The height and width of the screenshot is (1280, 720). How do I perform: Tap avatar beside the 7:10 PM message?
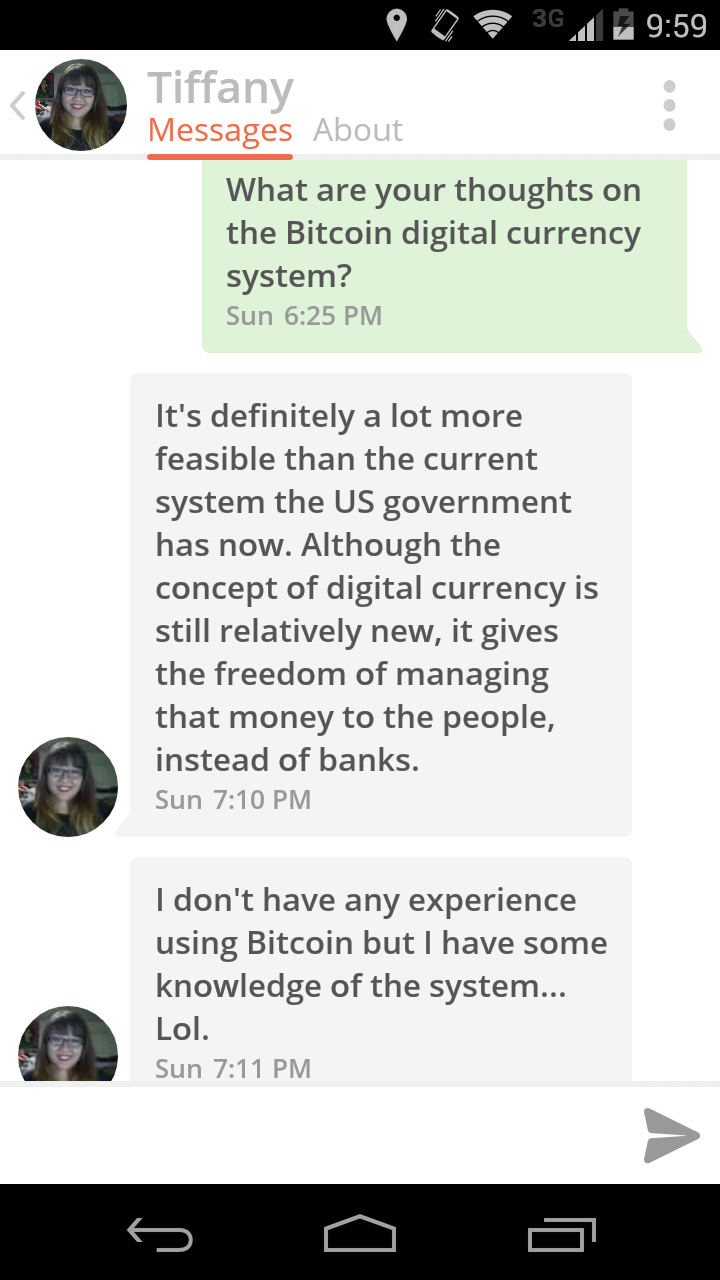coord(68,787)
